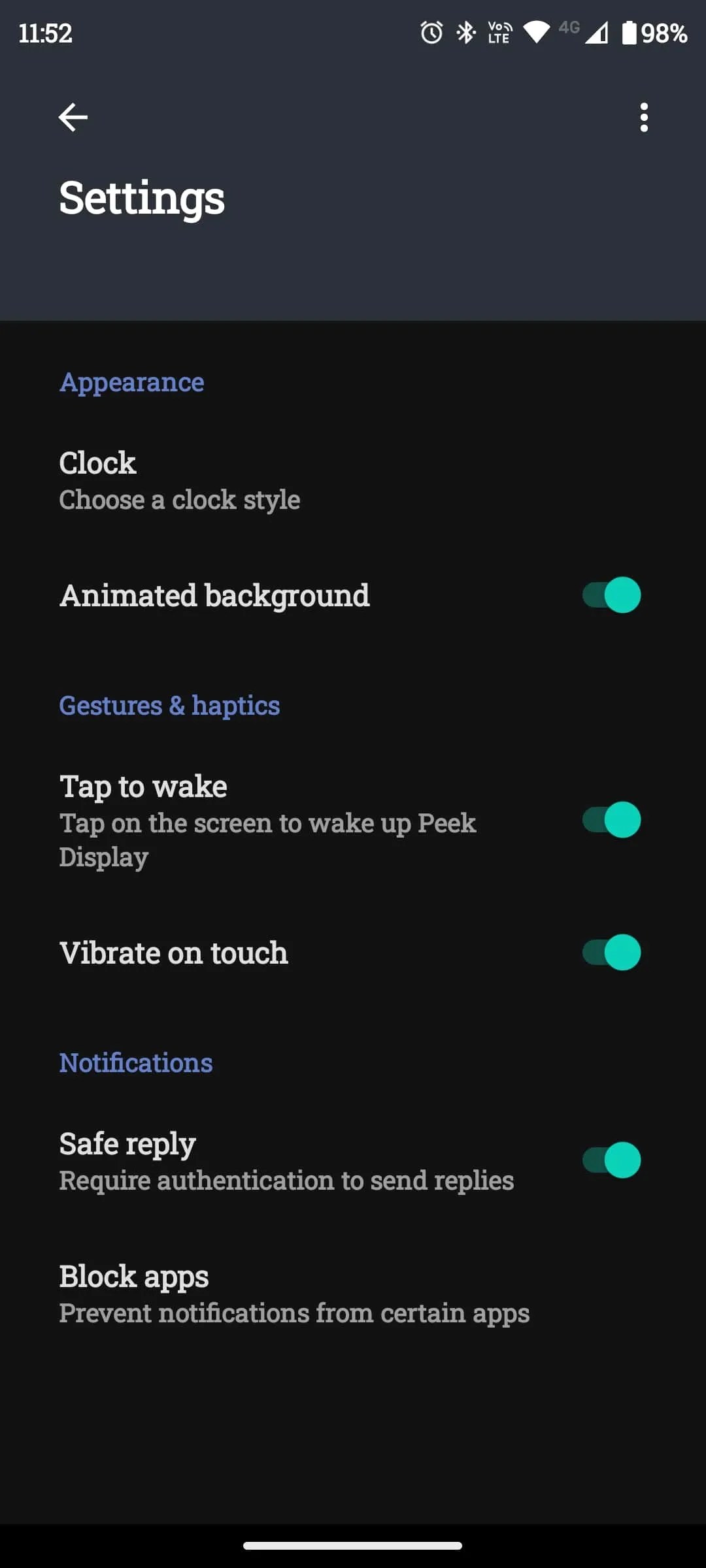Screen dimensions: 706x1568
Task: Open the three-dot overflow menu
Action: point(643,118)
